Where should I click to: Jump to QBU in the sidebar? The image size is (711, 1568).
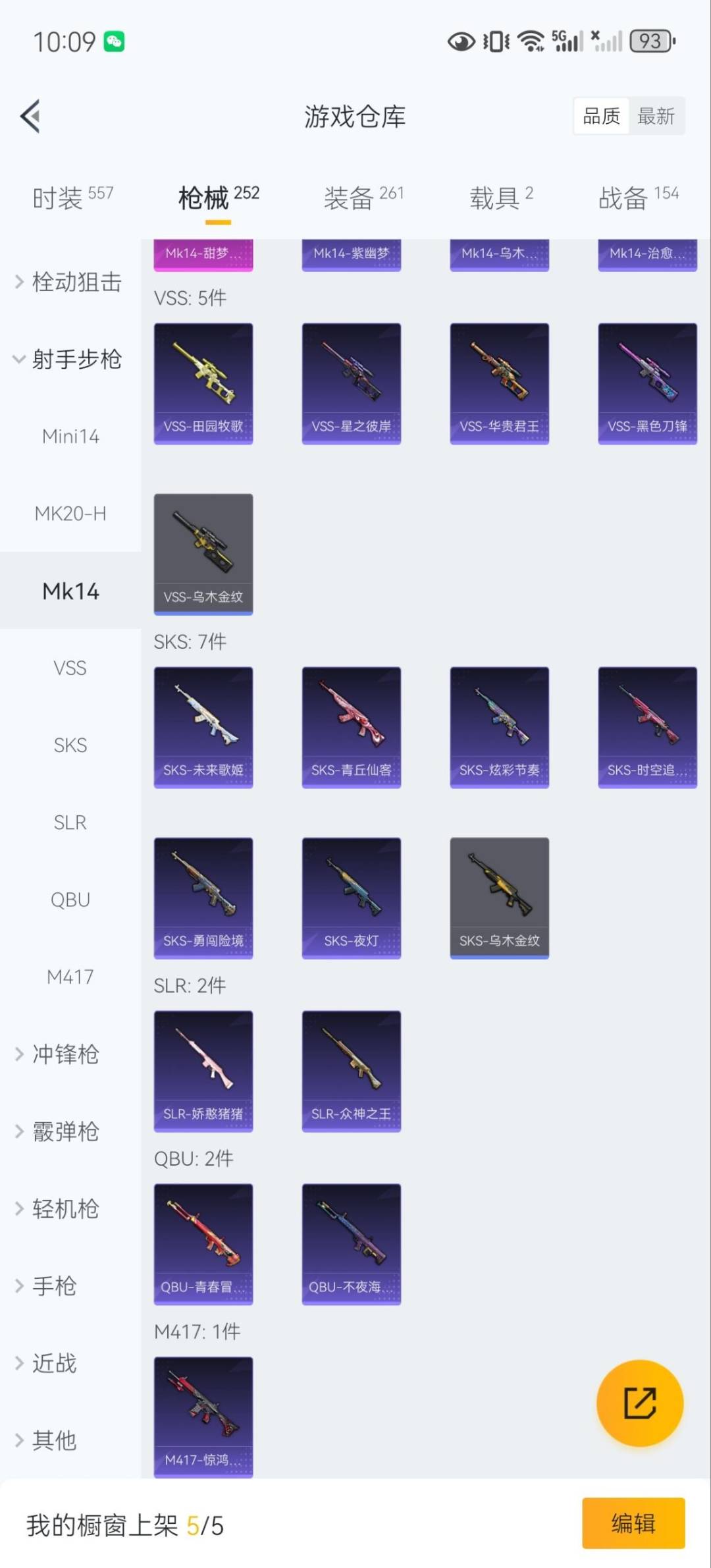pos(70,900)
